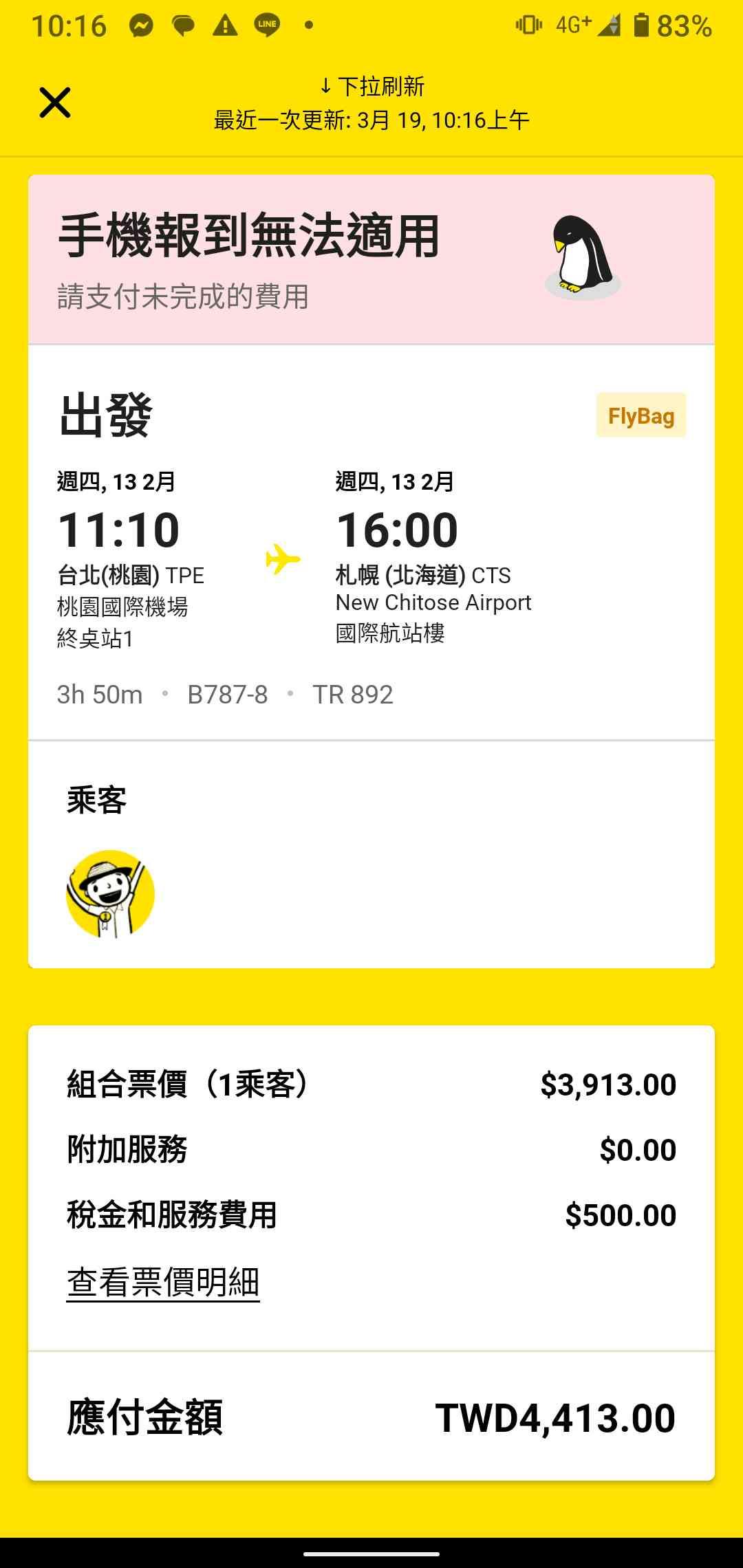The image size is (743, 1568).
Task: Tap the passenger avatar under 乘客
Action: [110, 894]
